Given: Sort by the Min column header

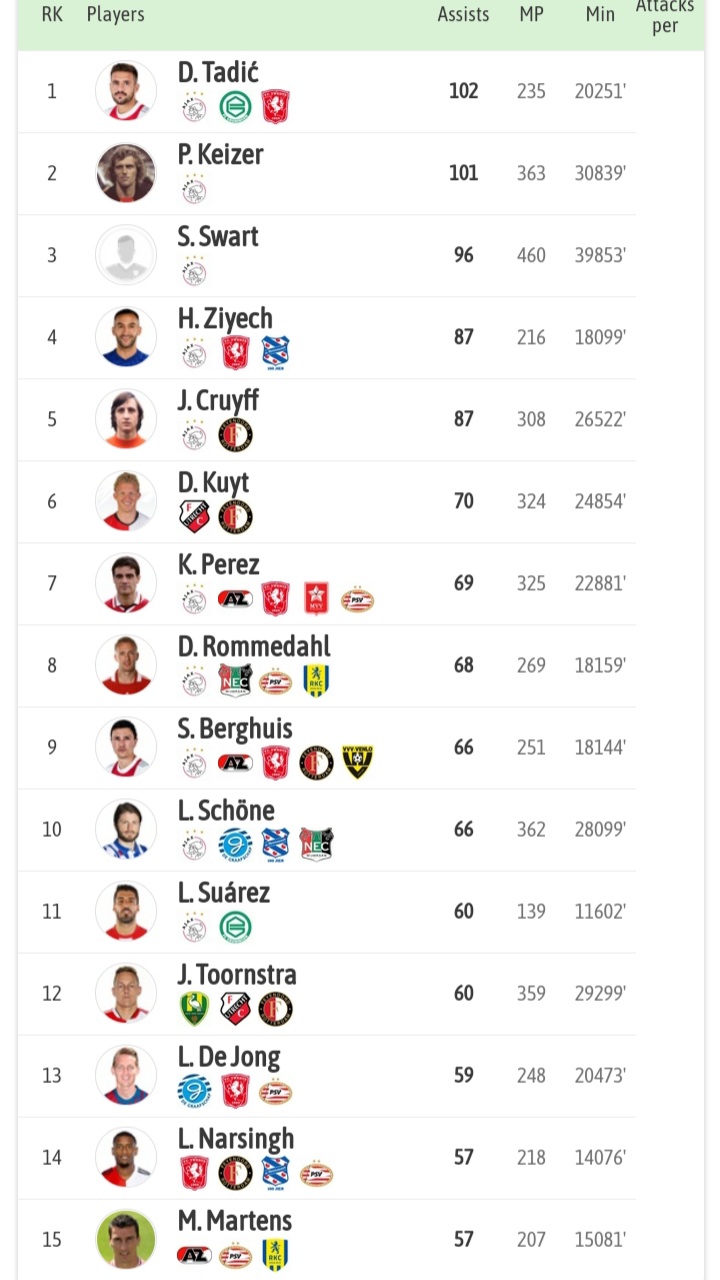Looking at the screenshot, I should pos(600,15).
